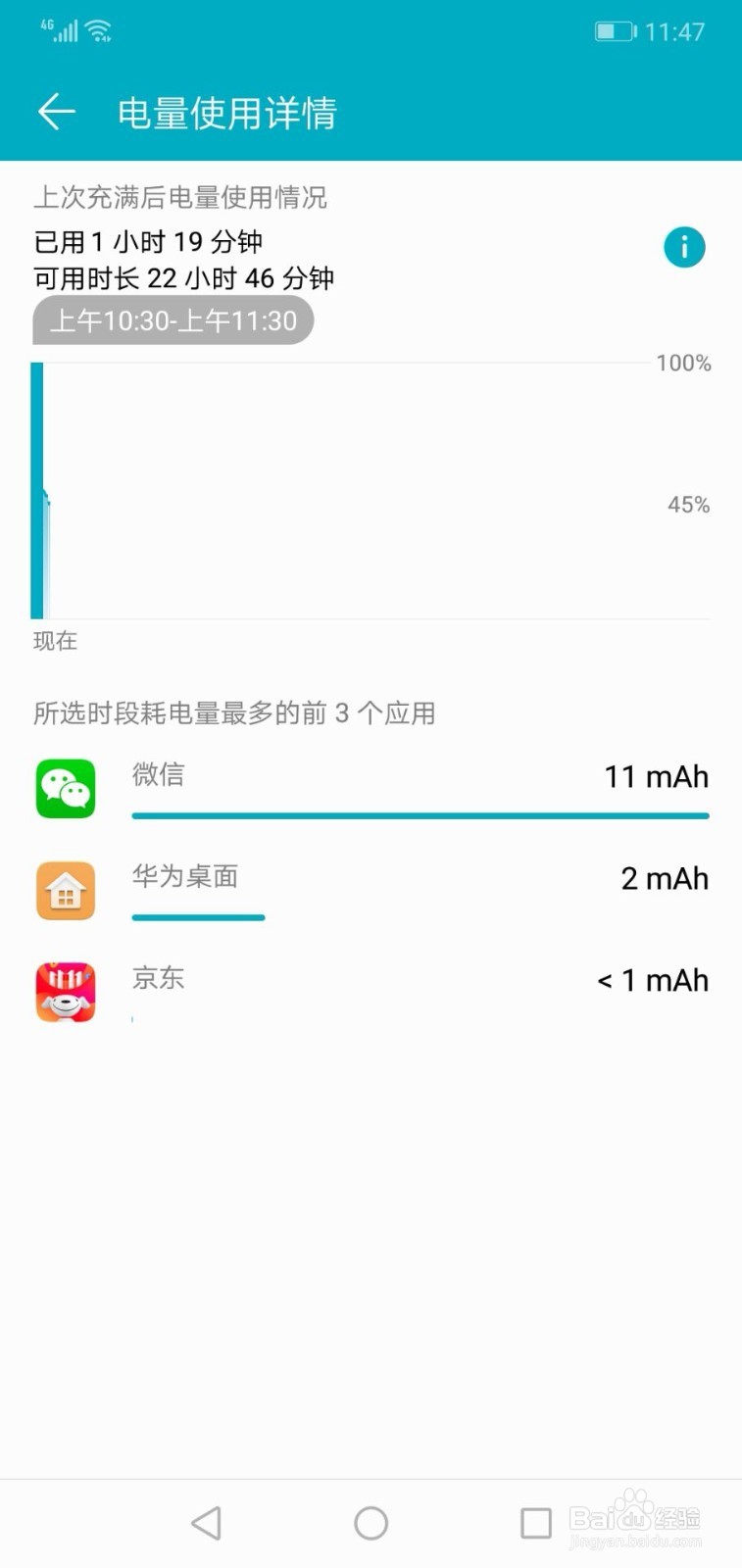Open the WeChat app icon

(65, 787)
